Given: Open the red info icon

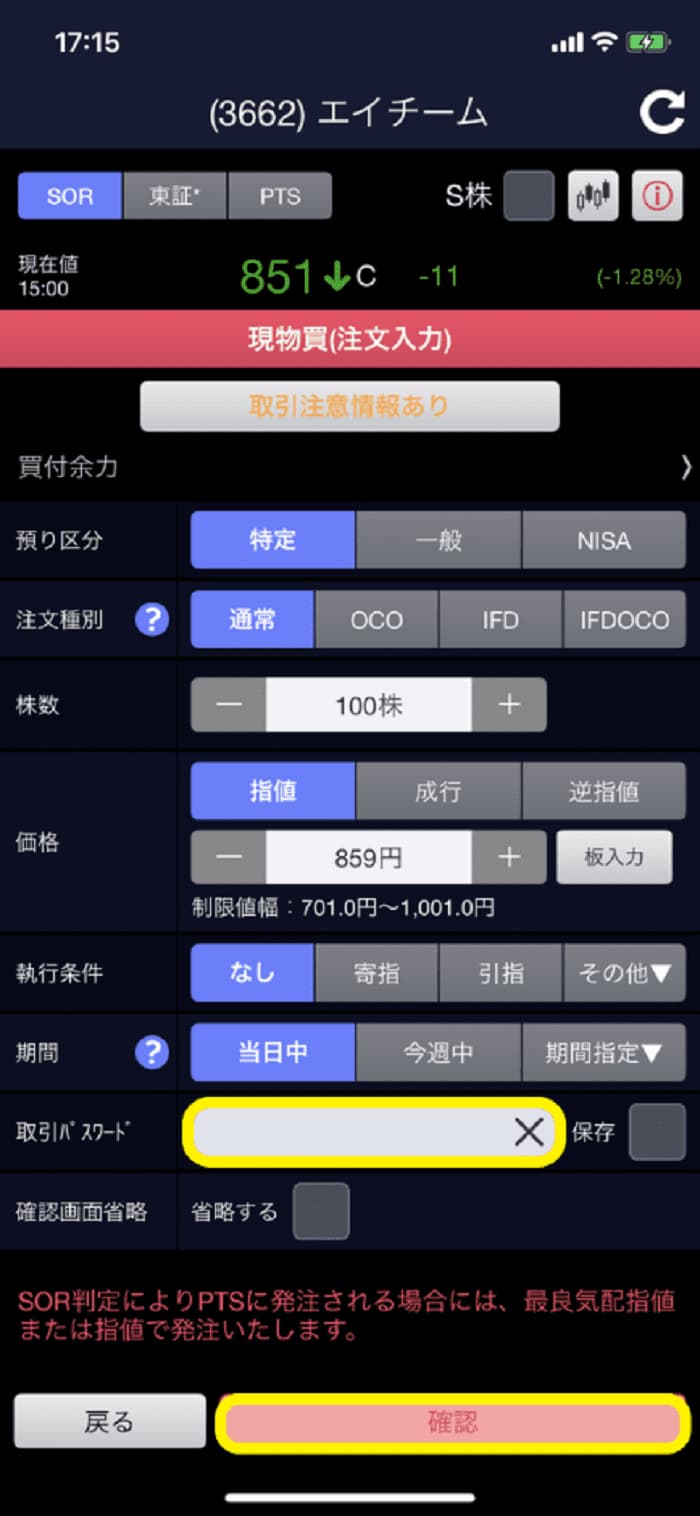Looking at the screenshot, I should [x=657, y=196].
